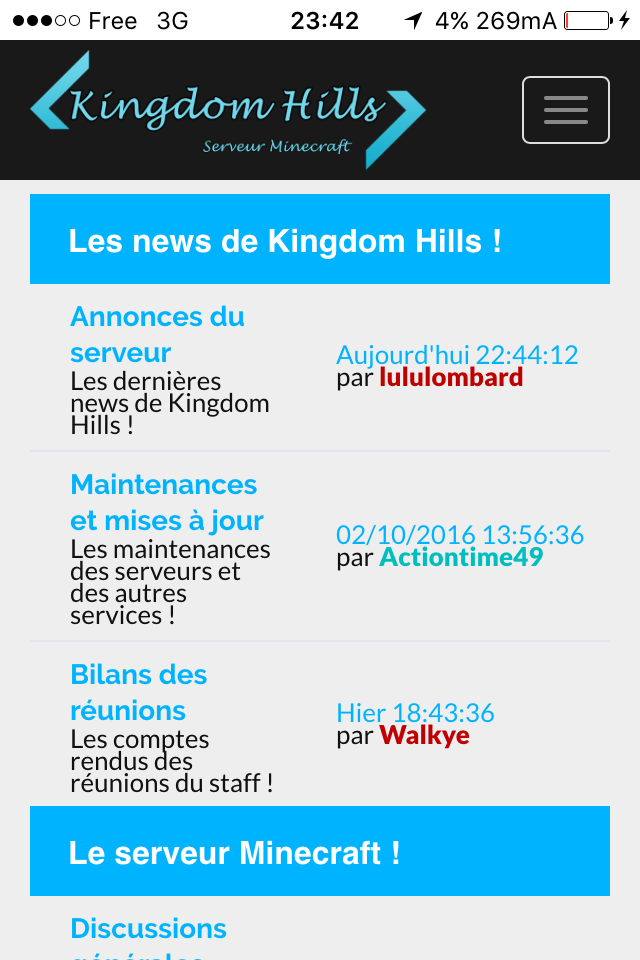View Walkye's profile

(424, 736)
